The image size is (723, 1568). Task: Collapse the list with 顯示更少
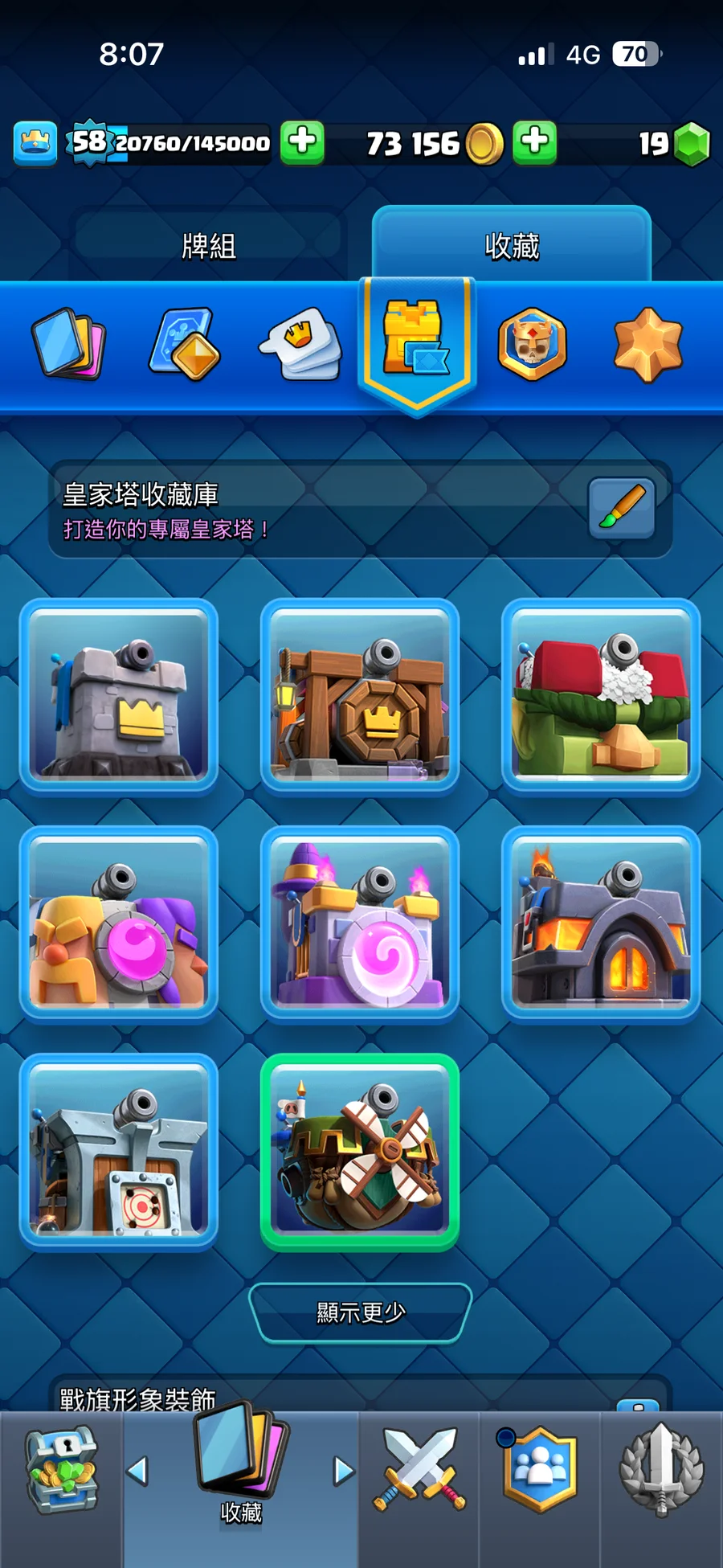tap(360, 1312)
